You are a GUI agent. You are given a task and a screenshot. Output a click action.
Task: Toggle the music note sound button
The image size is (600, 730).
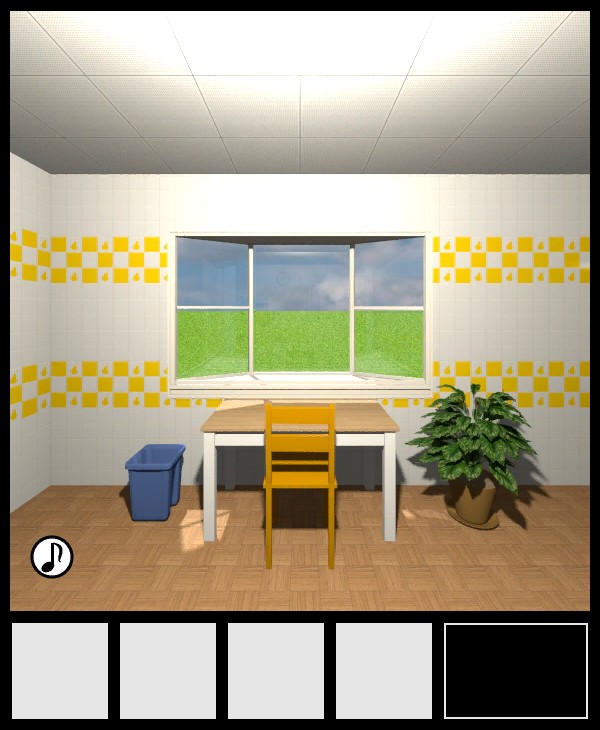tap(52, 557)
